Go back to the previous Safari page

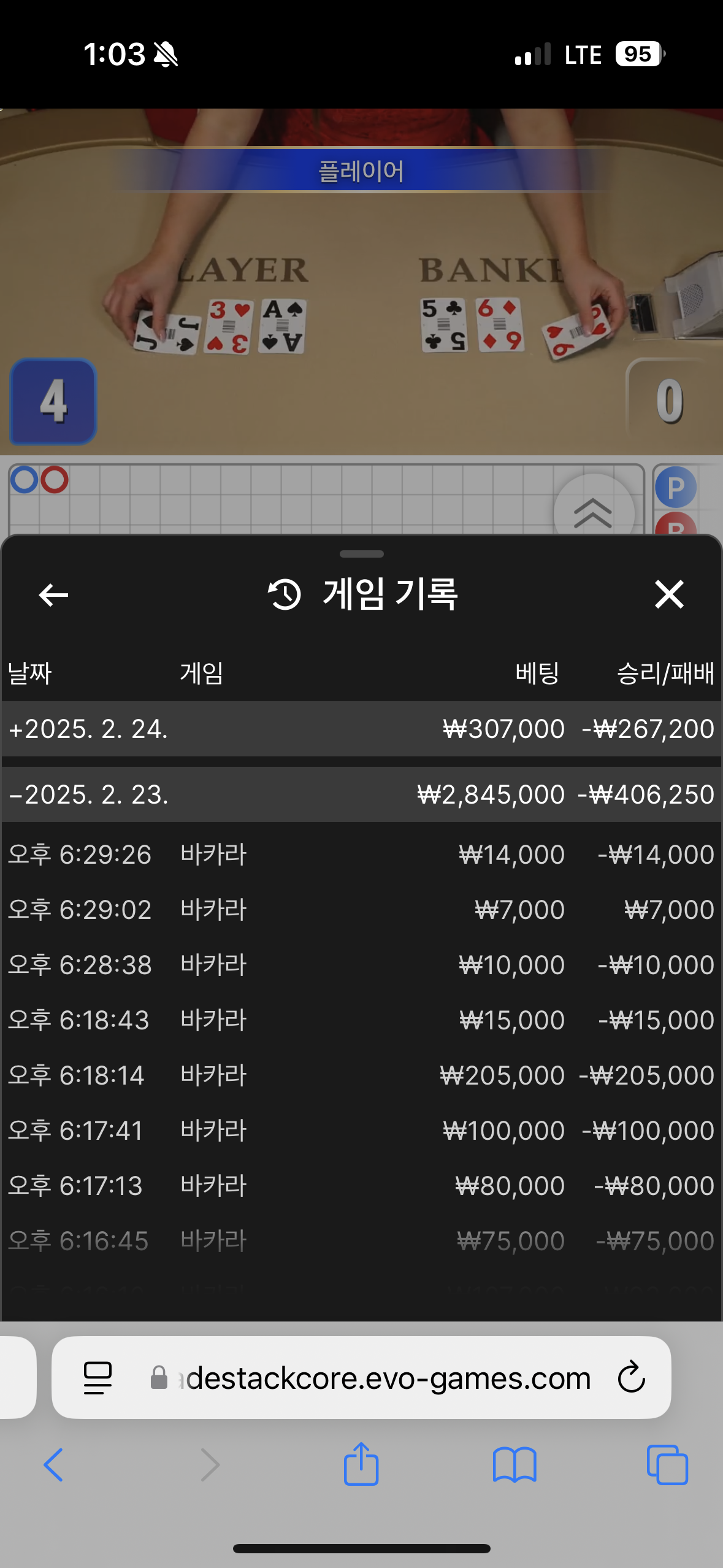(x=53, y=1465)
